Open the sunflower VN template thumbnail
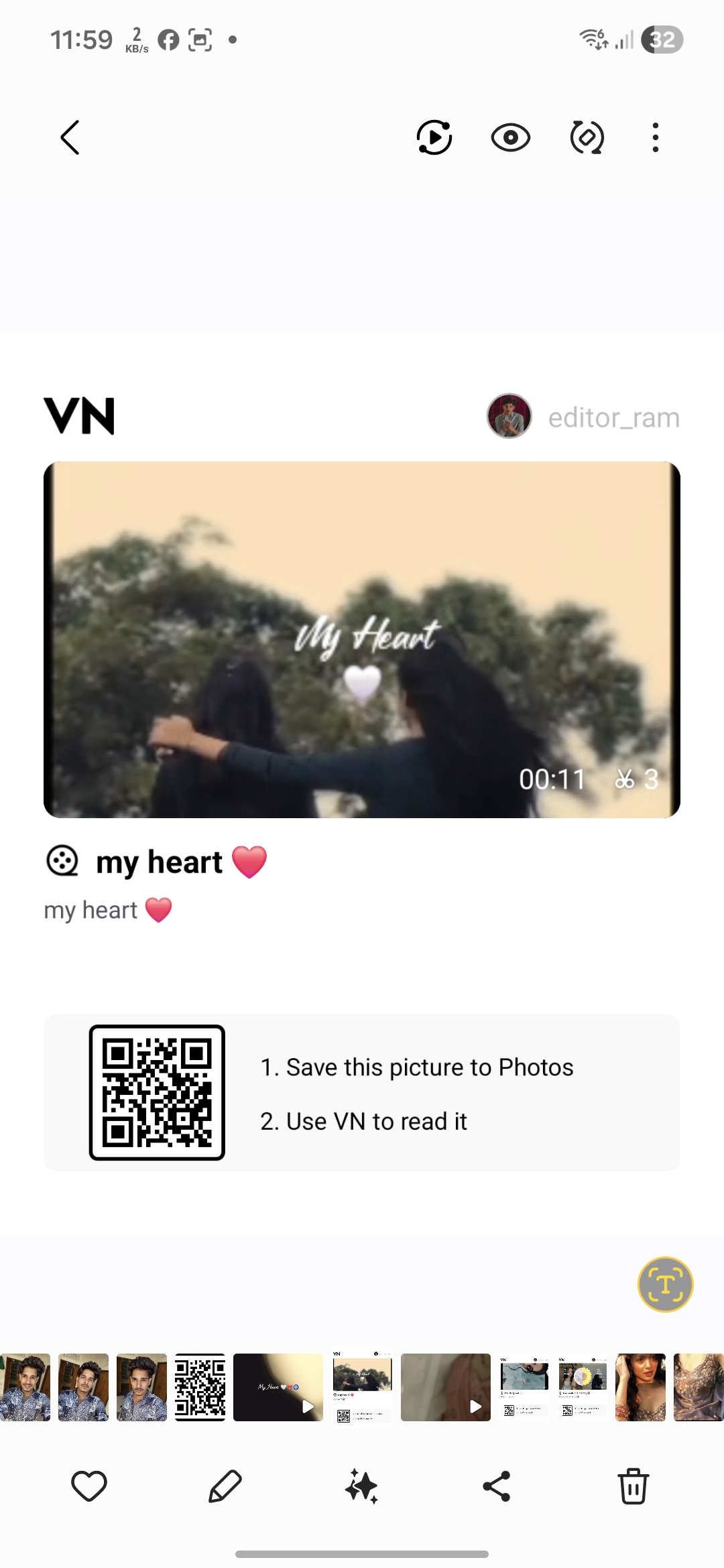The width and height of the screenshot is (724, 1568). 583,1387
